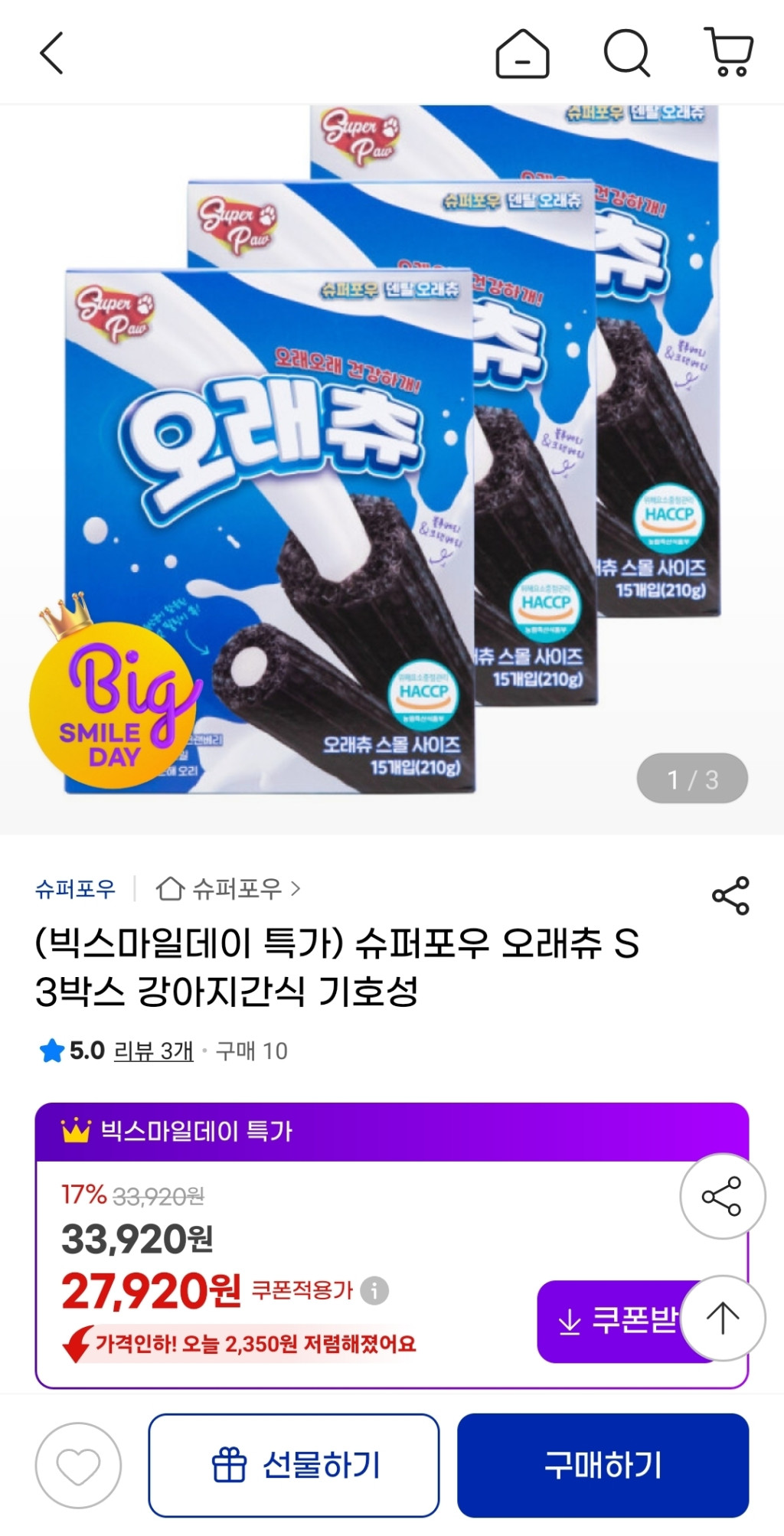Jump to top with the arrow button
Image resolution: width=784 pixels, height=1536 pixels.
[722, 1318]
